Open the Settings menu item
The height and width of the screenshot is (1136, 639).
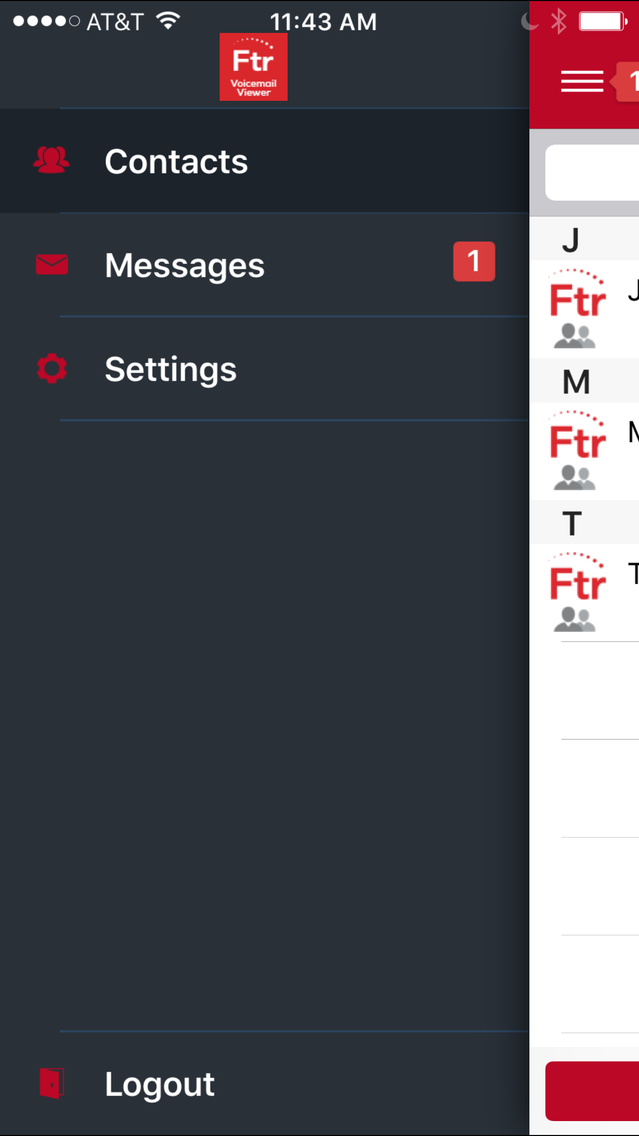coord(264,369)
